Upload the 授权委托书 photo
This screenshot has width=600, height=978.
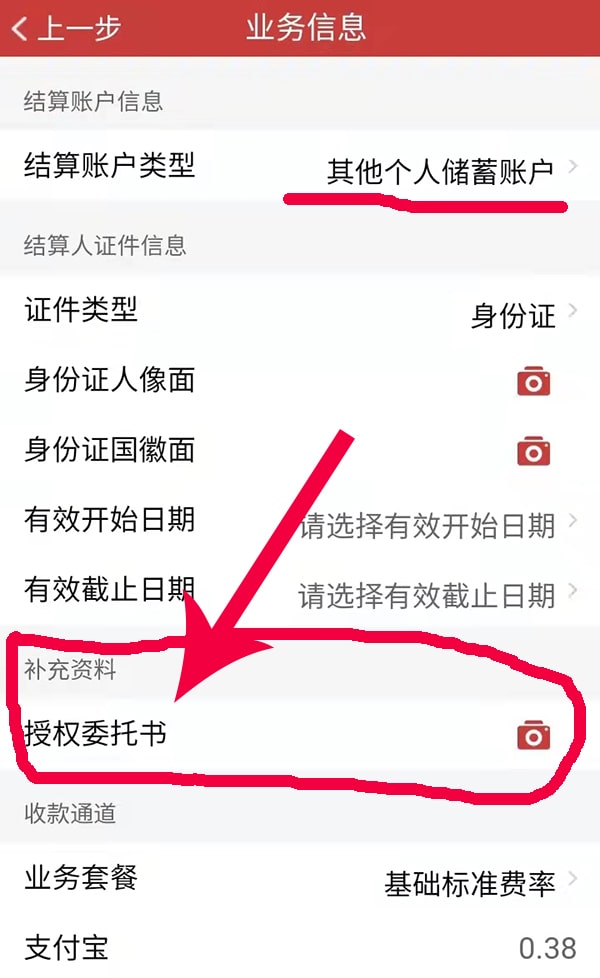pyautogui.click(x=533, y=736)
